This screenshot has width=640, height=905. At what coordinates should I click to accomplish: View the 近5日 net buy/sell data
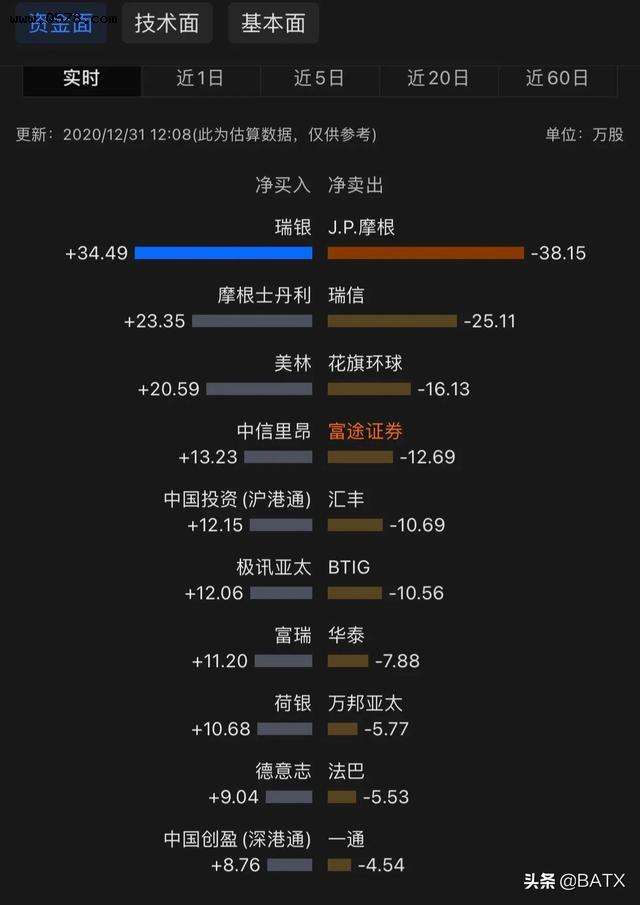tap(319, 78)
